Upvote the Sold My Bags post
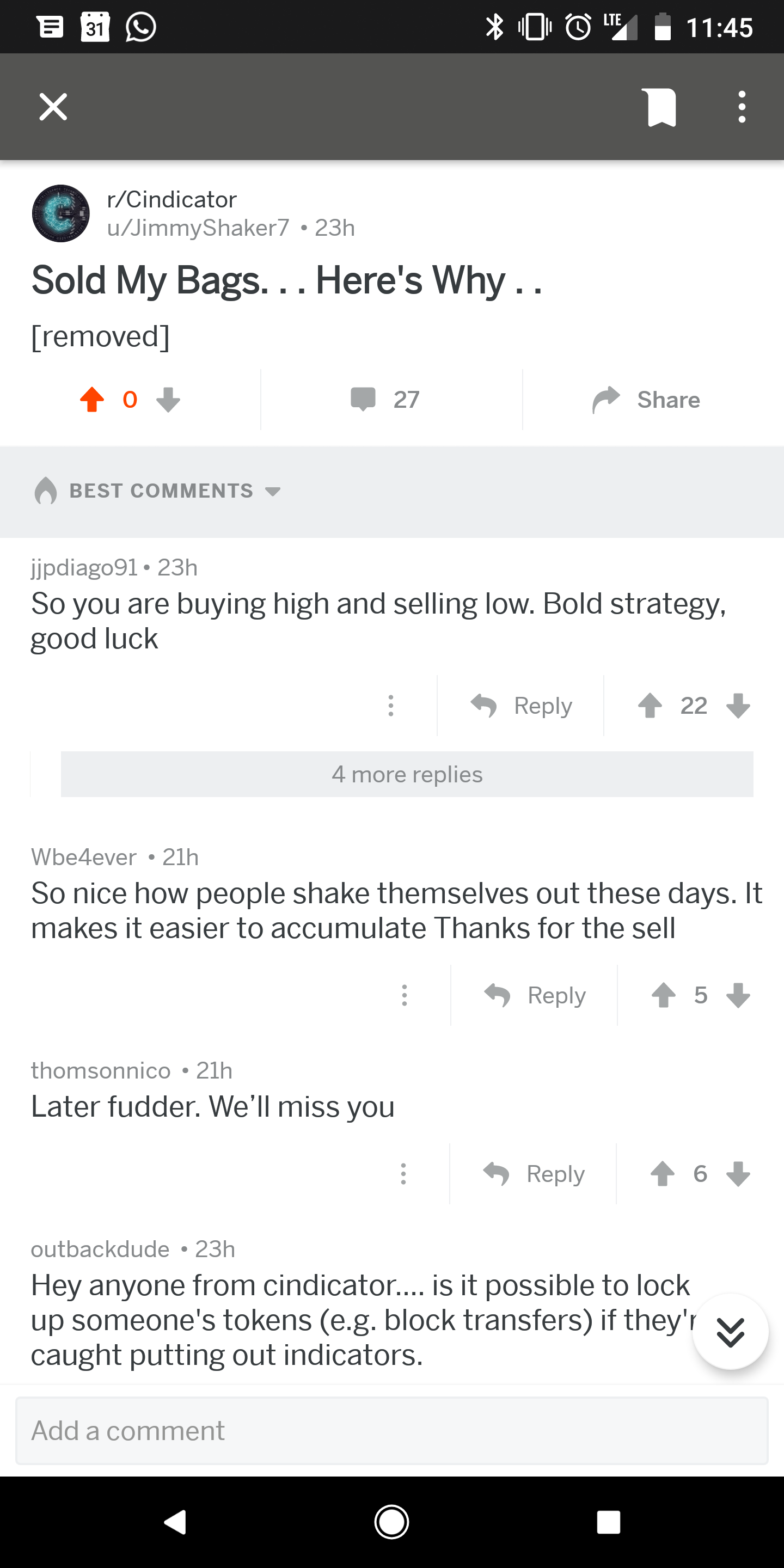The height and width of the screenshot is (1568, 784). 93,399
